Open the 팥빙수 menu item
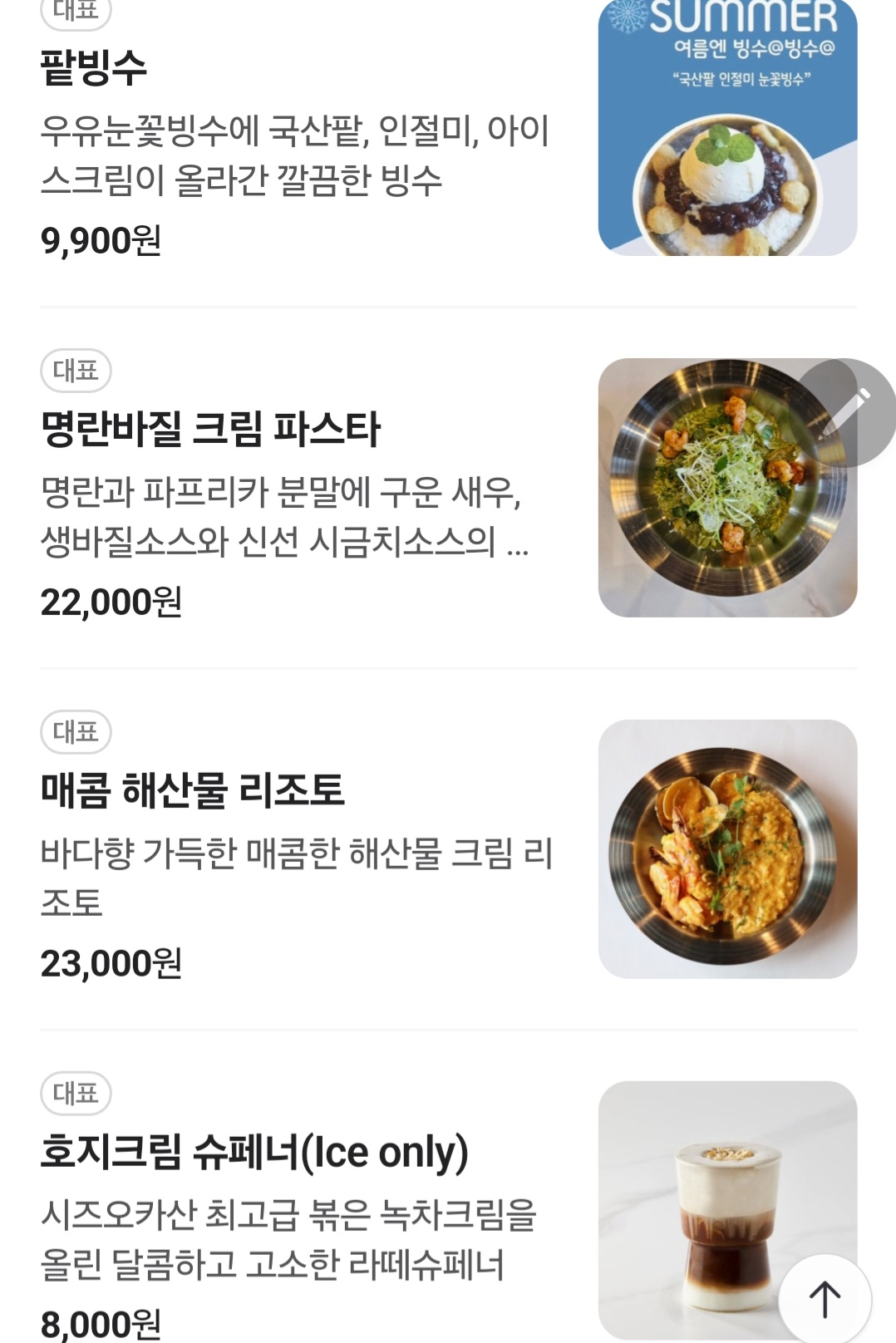Viewport: 896px width, 1343px height. (x=93, y=68)
